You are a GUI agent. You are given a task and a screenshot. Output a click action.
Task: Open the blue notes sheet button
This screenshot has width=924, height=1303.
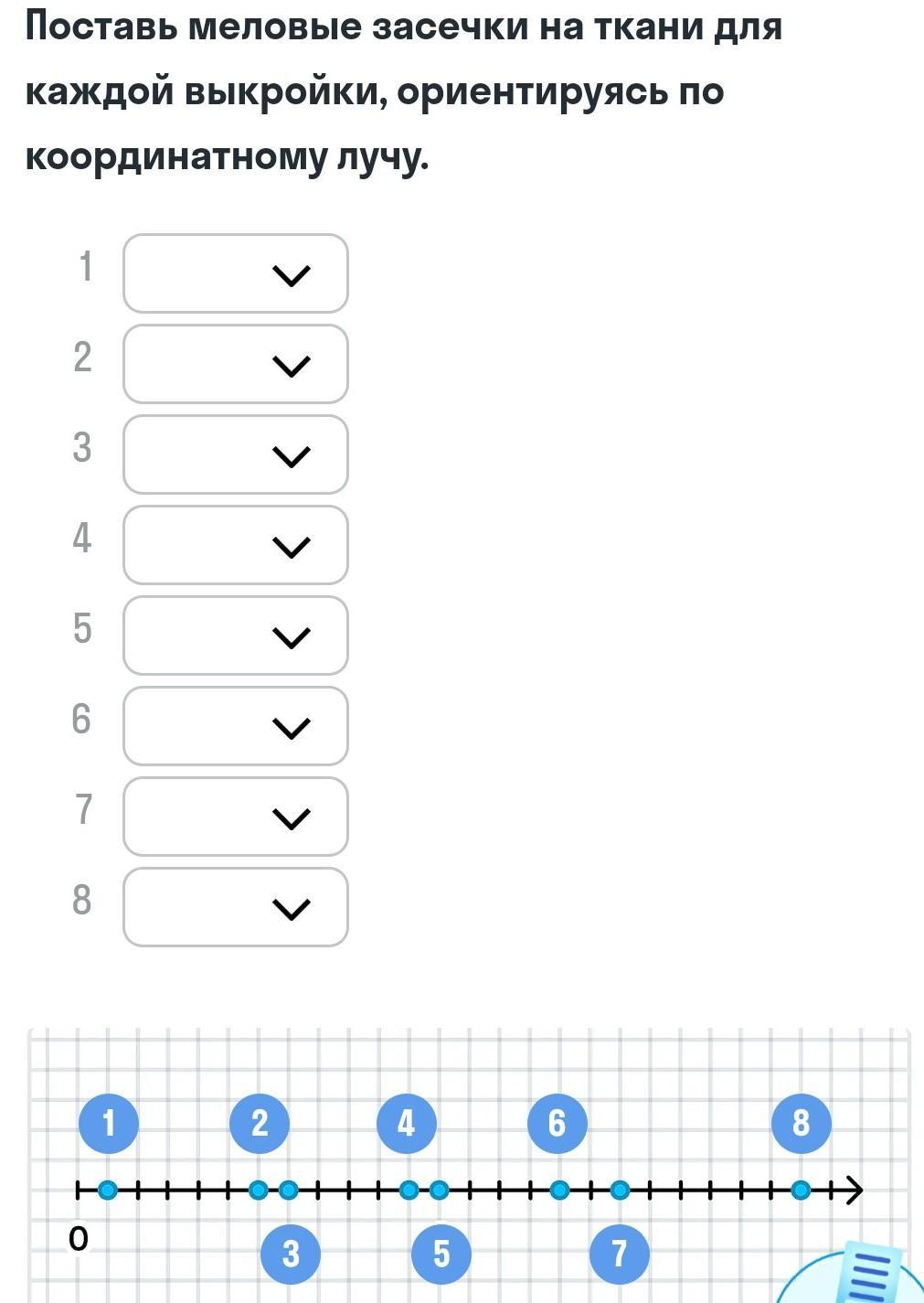[x=868, y=1276]
